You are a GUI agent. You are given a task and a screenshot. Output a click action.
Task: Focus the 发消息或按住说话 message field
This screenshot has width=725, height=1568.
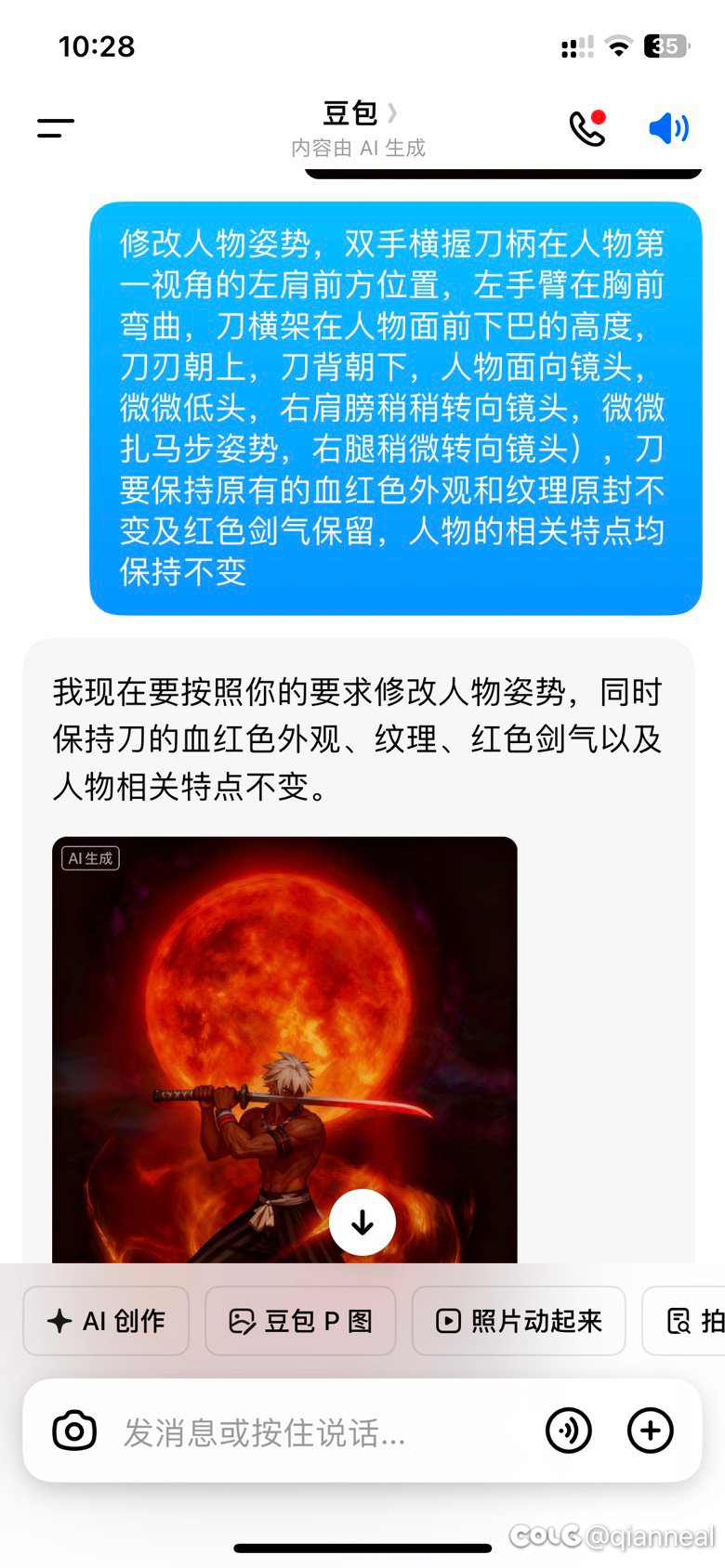coord(316,1432)
